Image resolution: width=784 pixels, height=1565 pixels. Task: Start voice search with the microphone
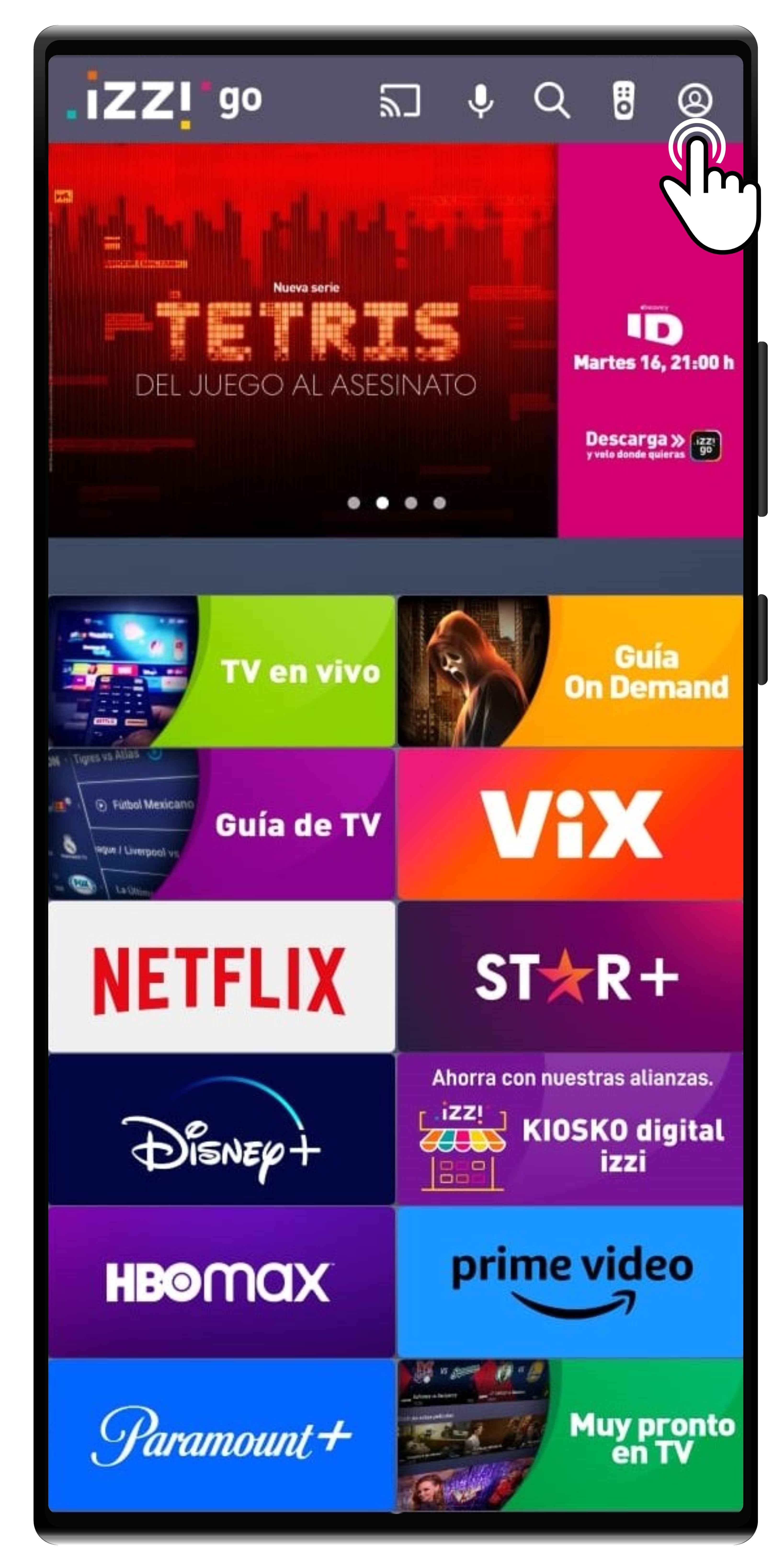click(x=480, y=100)
